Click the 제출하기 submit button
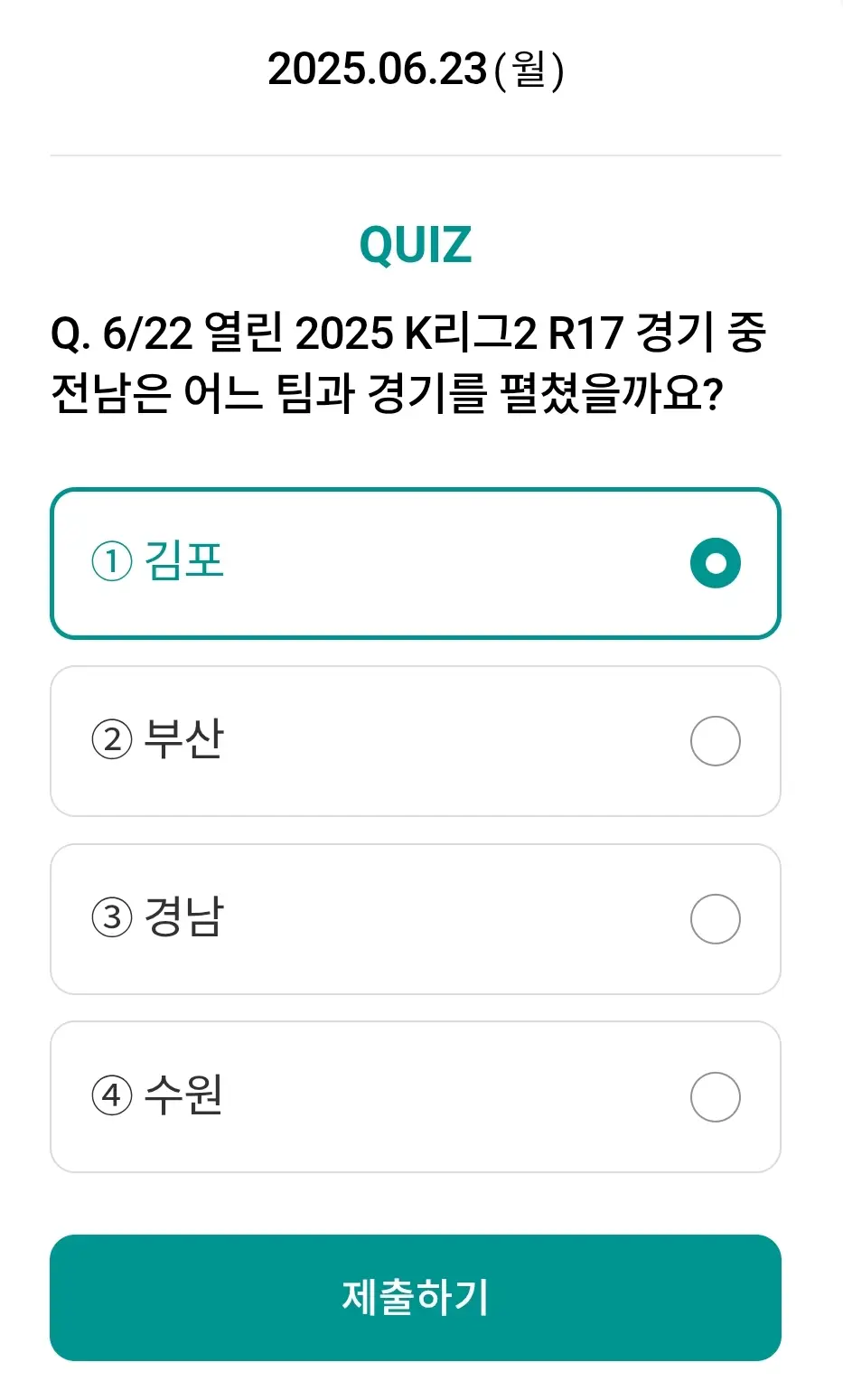Screen dimensions: 843x1400 416,1298
